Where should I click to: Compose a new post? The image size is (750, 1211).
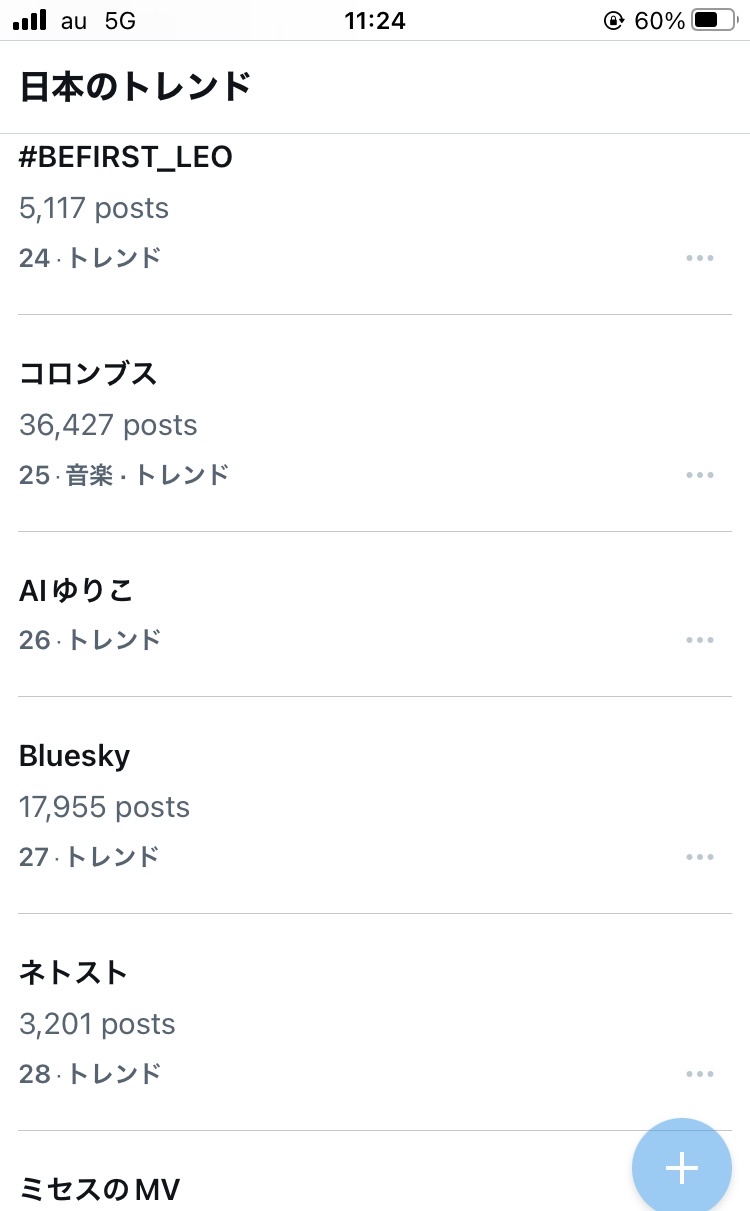click(681, 1167)
